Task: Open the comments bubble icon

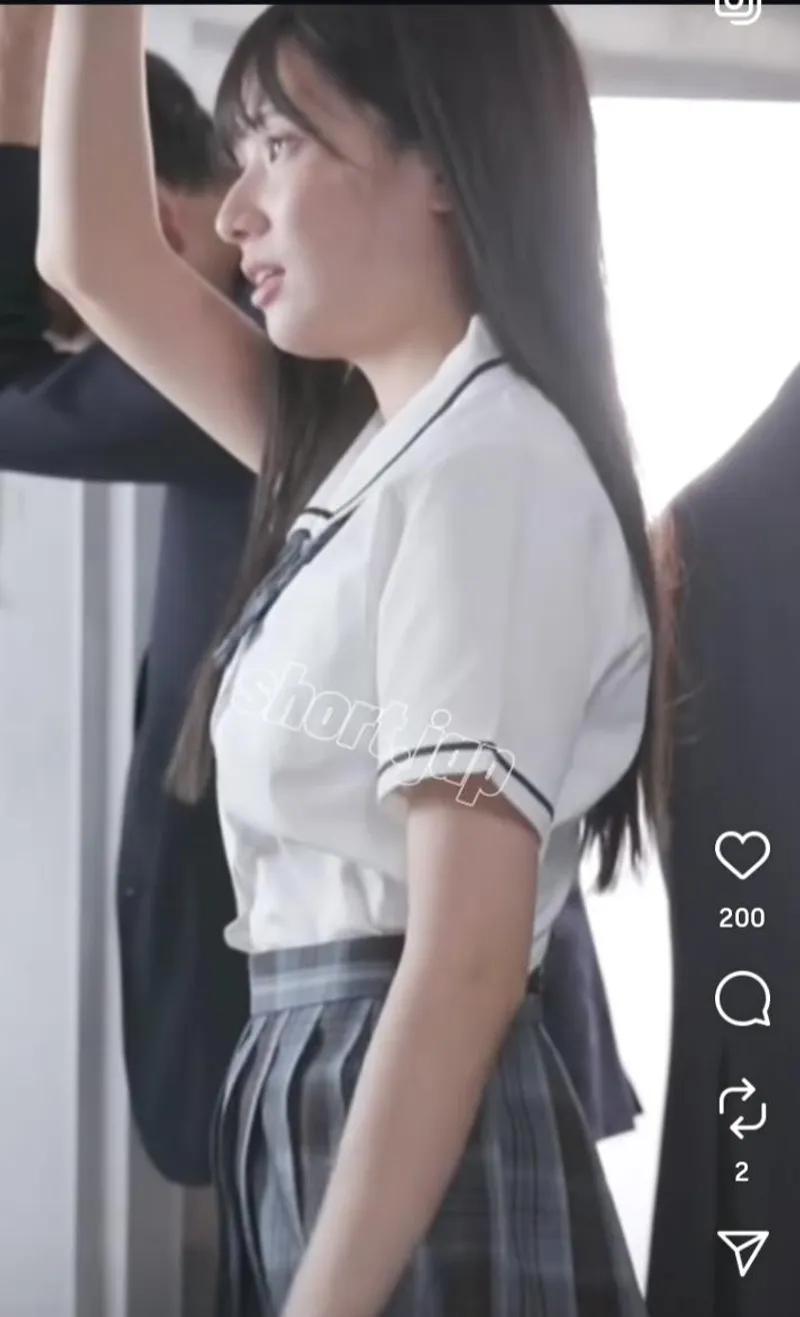Action: 742,999
